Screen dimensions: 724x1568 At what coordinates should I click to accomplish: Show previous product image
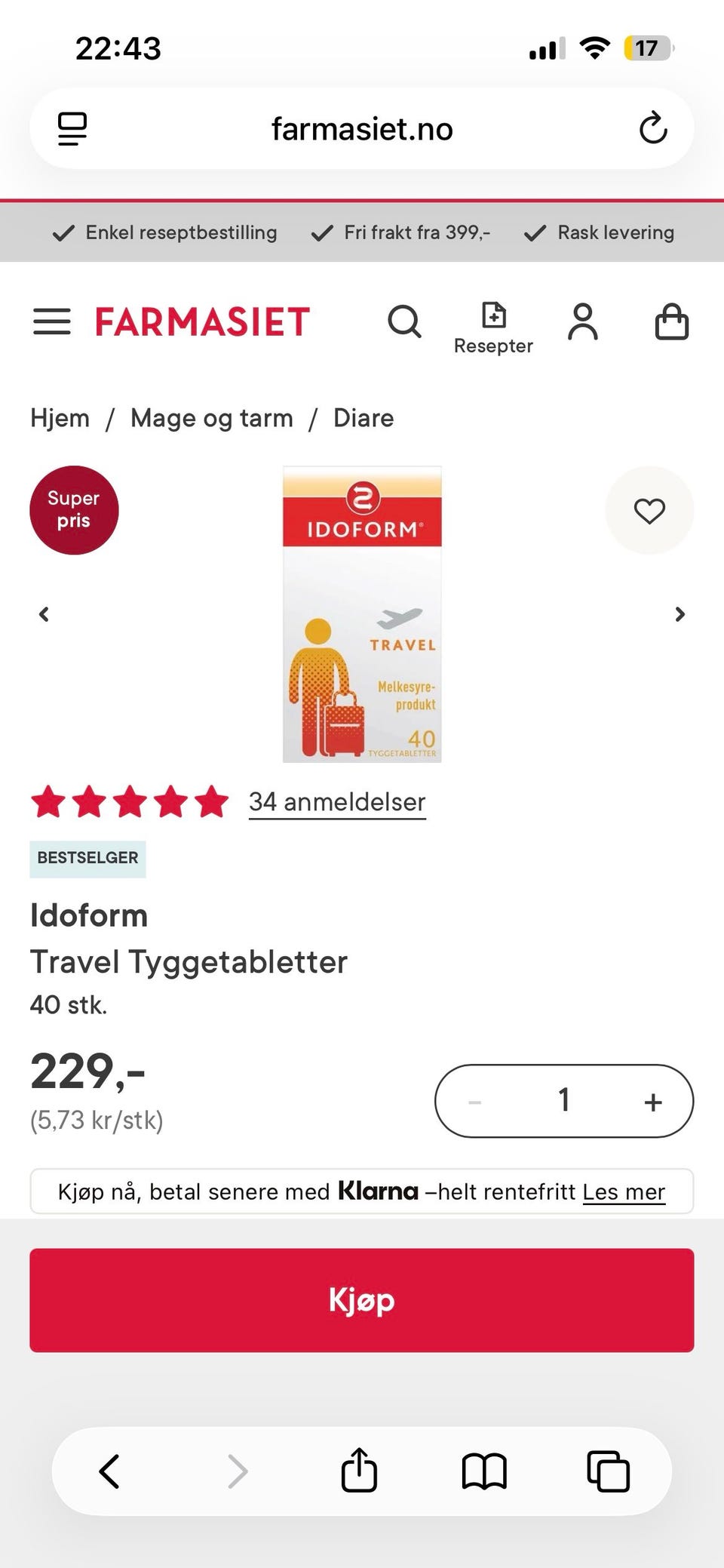(x=43, y=613)
